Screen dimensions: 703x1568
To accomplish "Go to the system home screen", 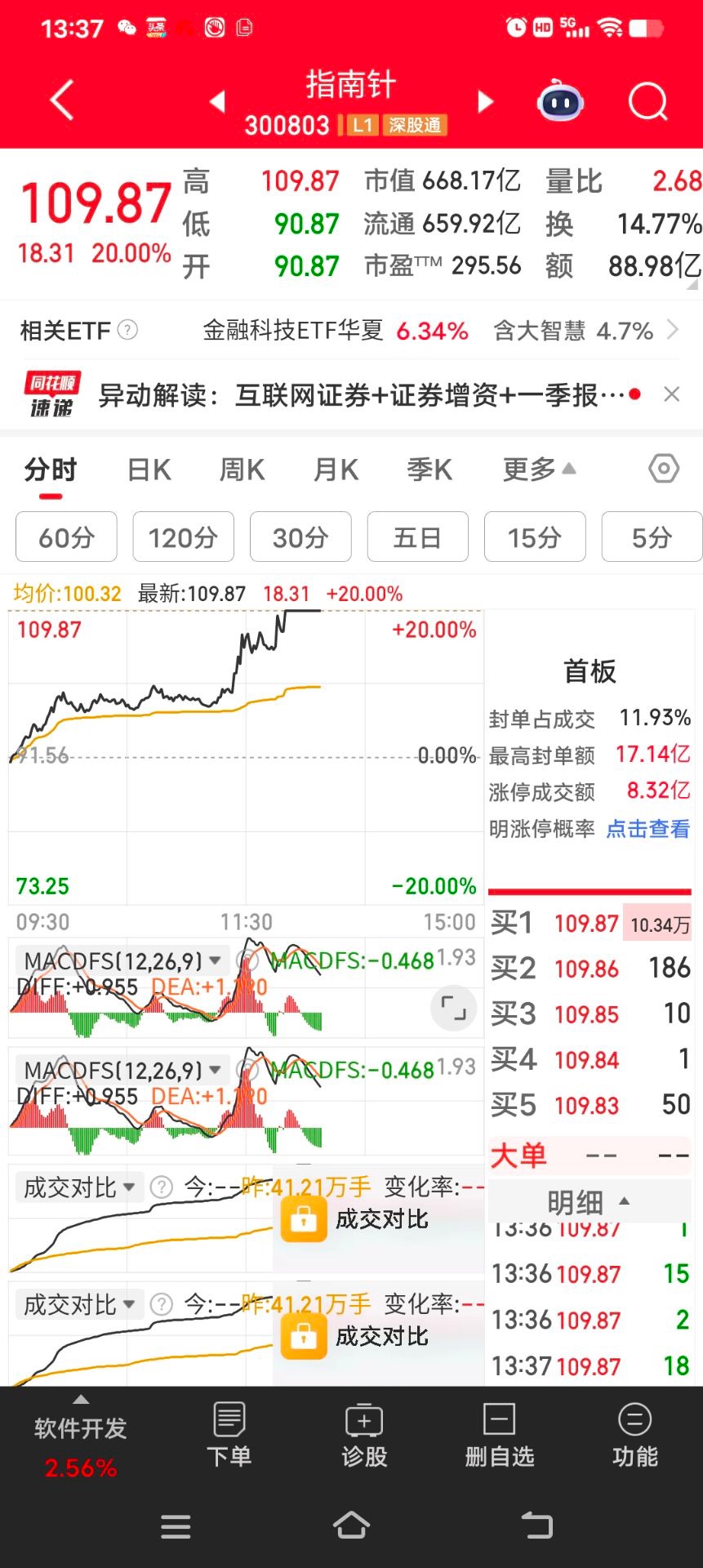I will coord(351,1525).
